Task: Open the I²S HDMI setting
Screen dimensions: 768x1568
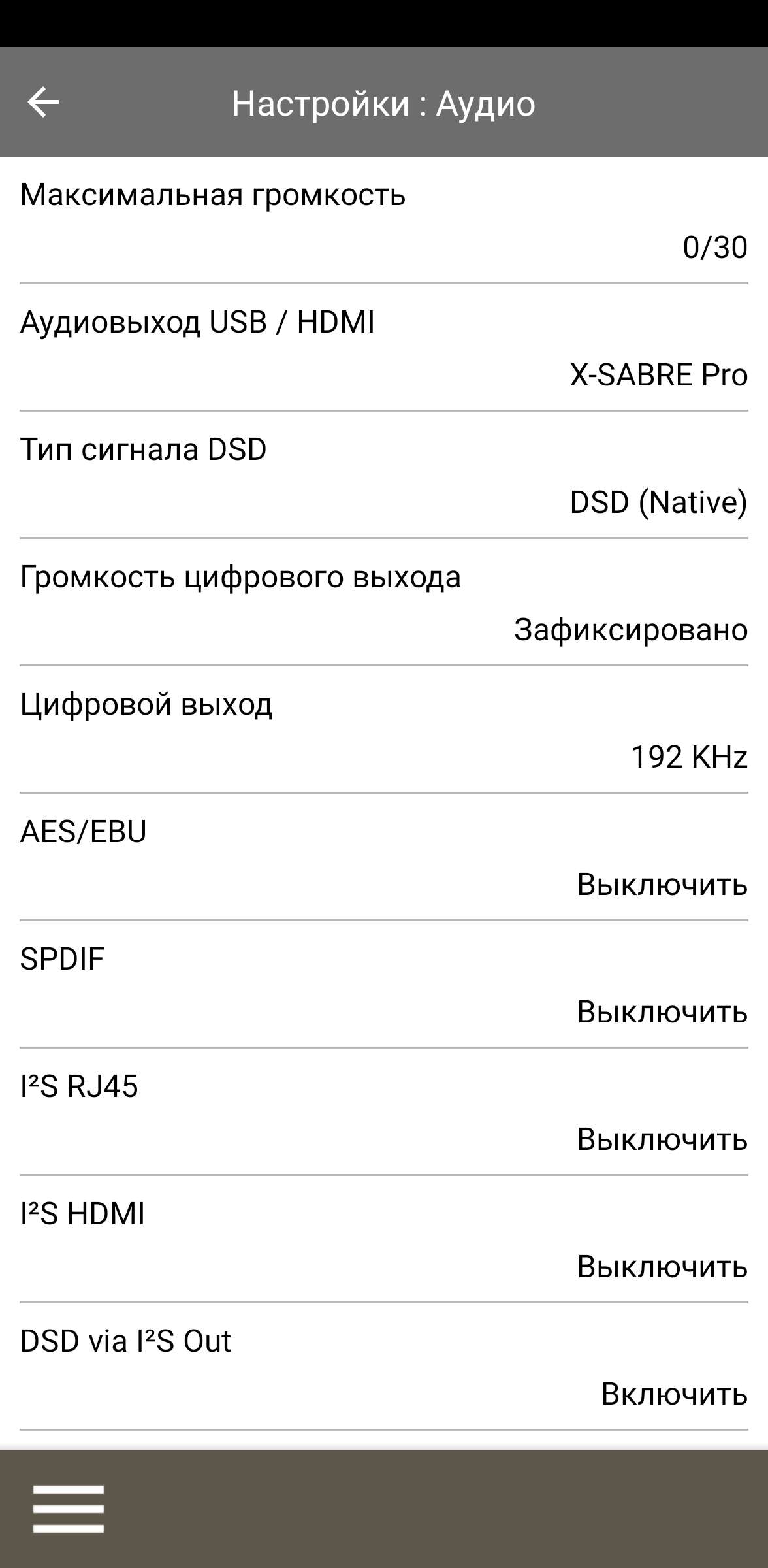Action: tap(384, 1239)
